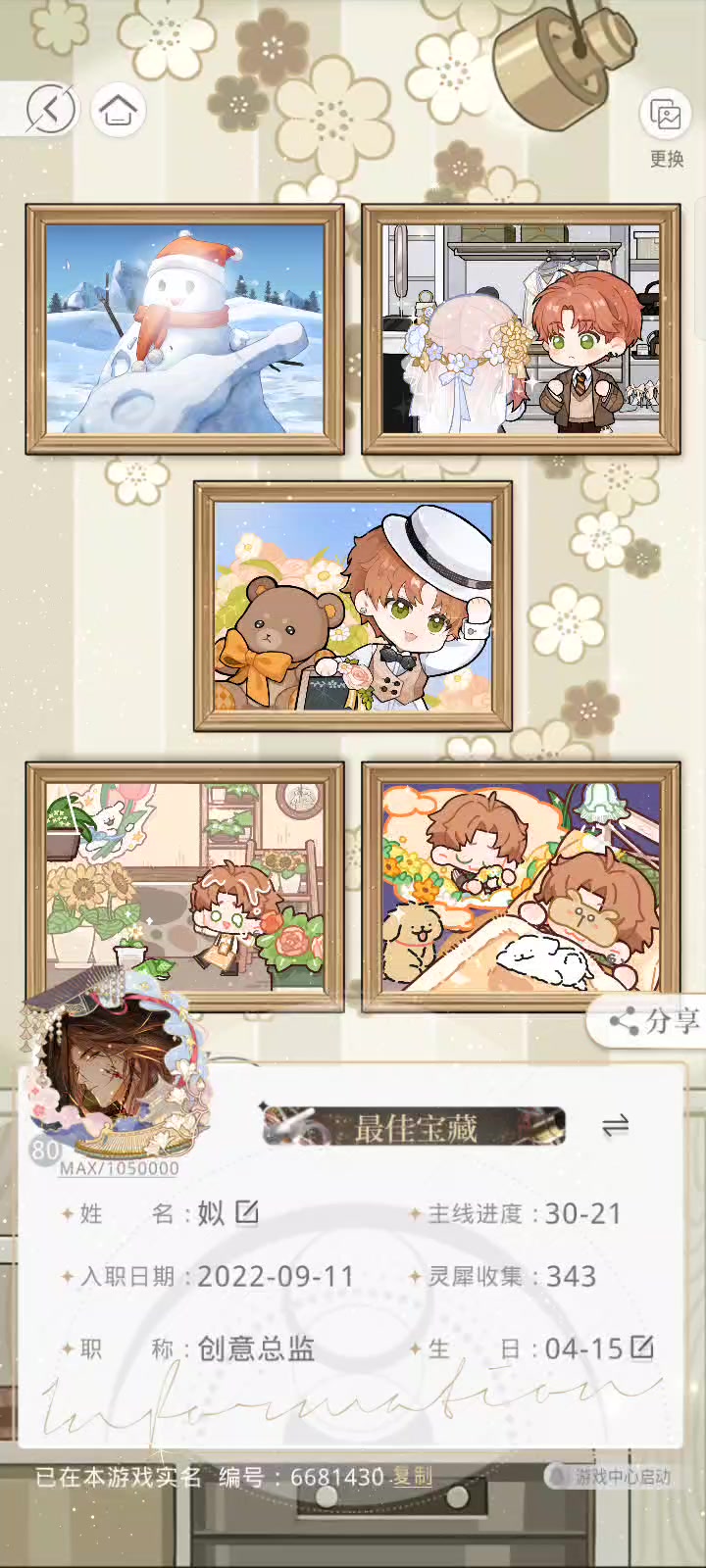Copy the player ID with 复制
The image size is (706, 1568).
click(413, 1476)
